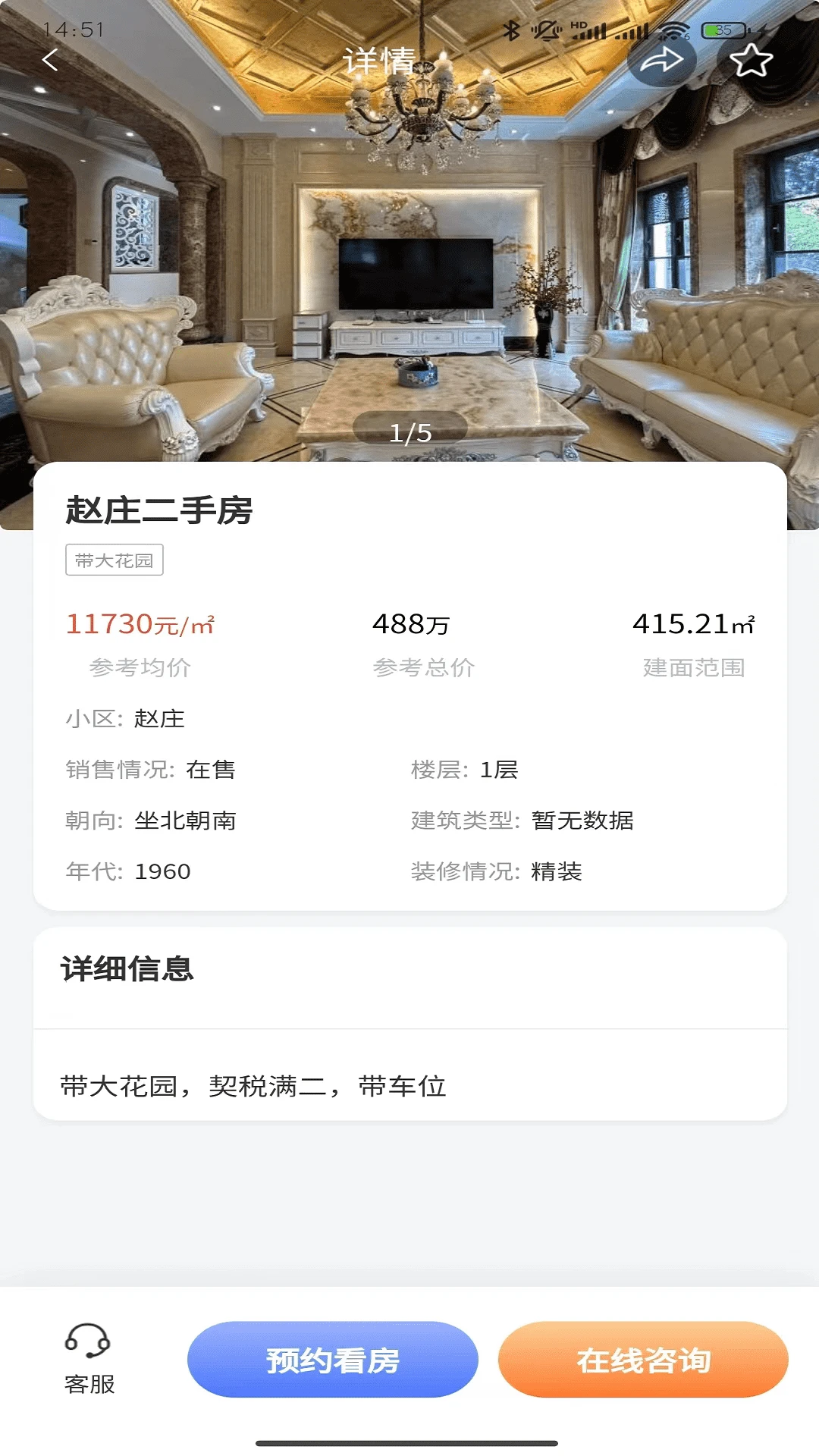Tap the 带大花园 tag

[115, 559]
